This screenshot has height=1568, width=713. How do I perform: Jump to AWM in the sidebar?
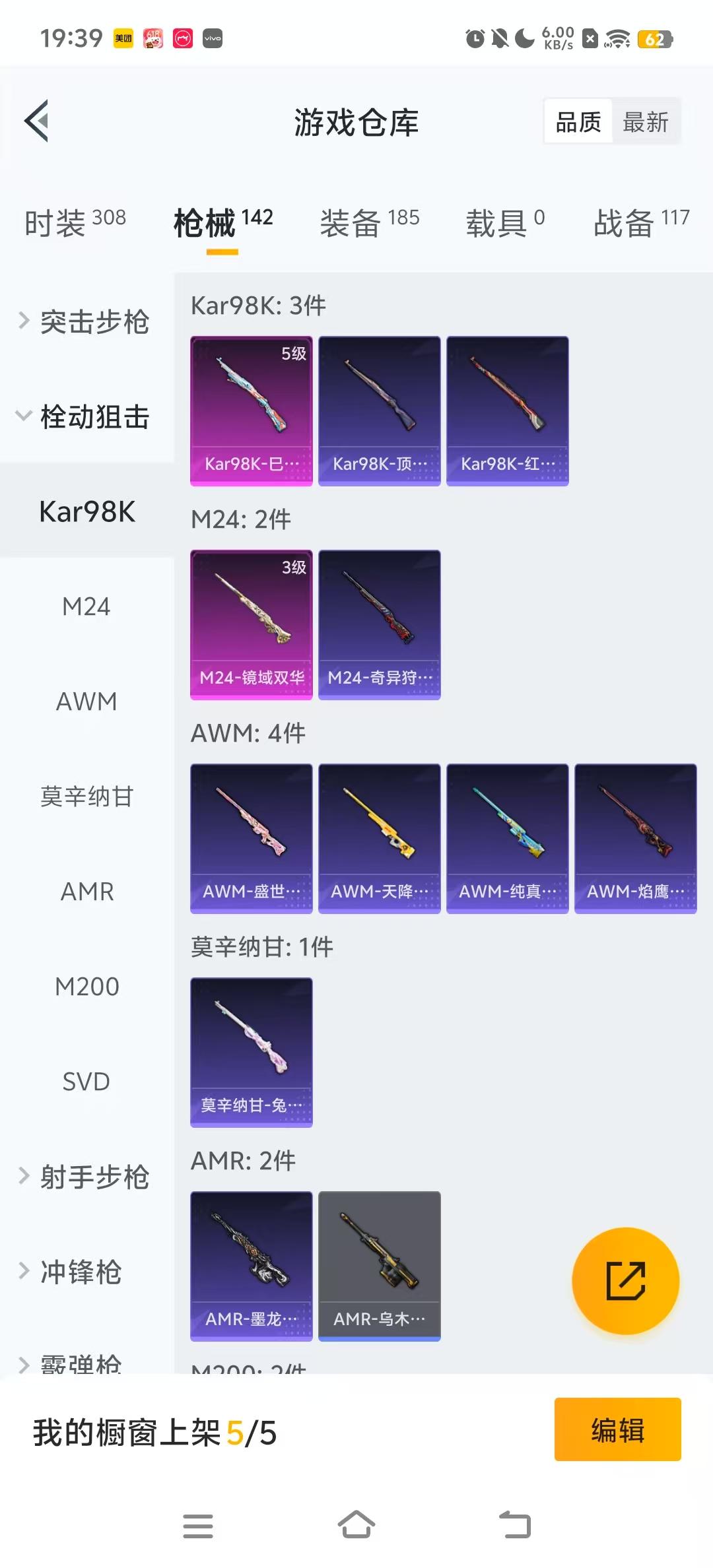pyautogui.click(x=86, y=702)
